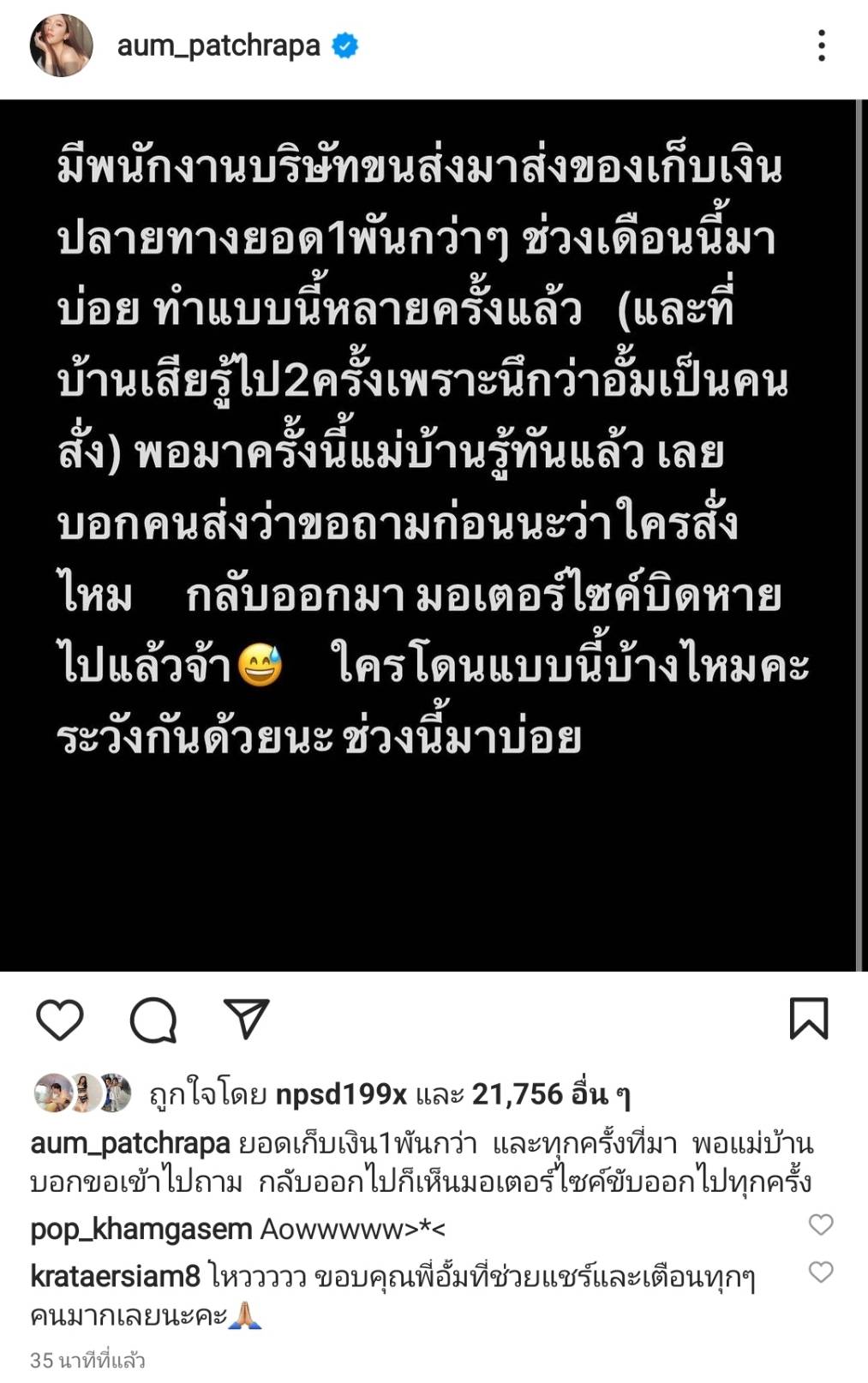
Task: Share post via paper plane icon
Action: tap(246, 1019)
